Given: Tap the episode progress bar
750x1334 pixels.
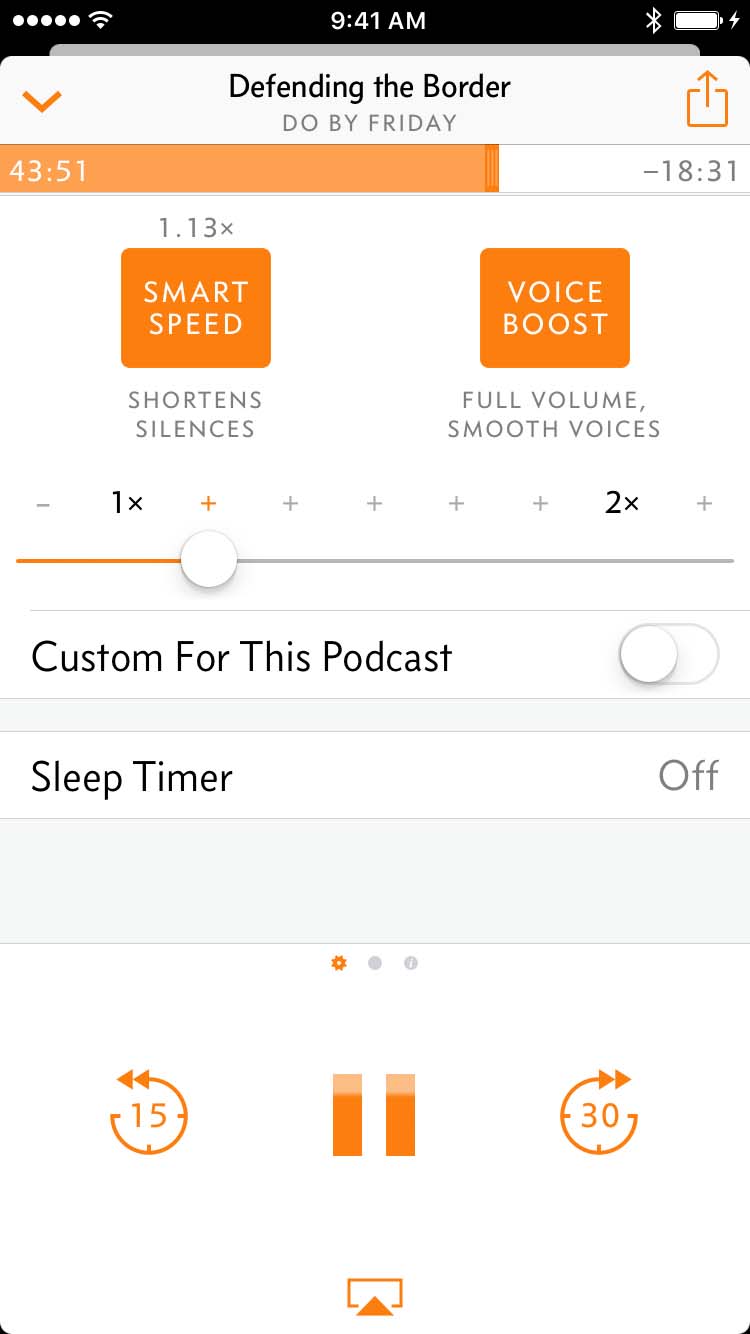Looking at the screenshot, I should 375,169.
